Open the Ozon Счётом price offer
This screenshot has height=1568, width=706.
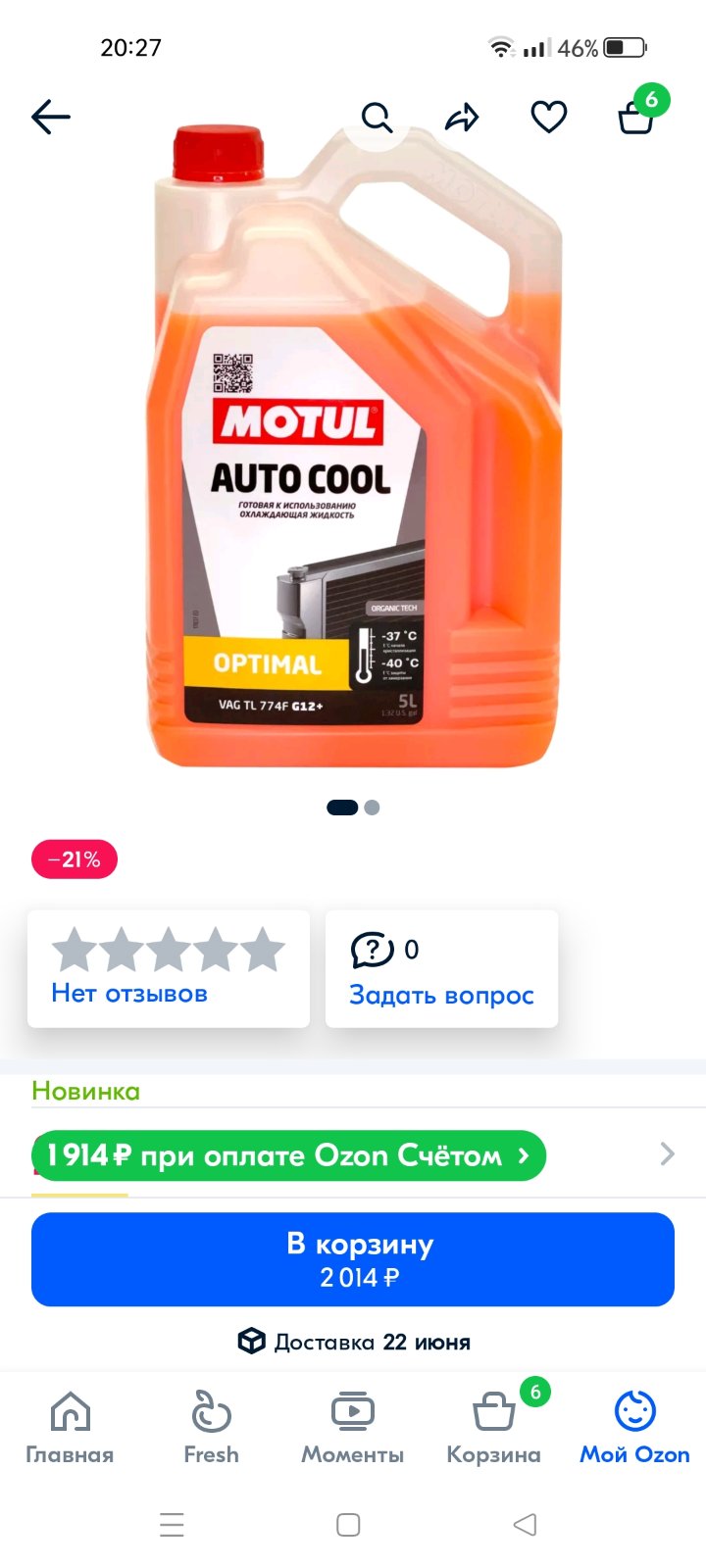(x=288, y=1155)
